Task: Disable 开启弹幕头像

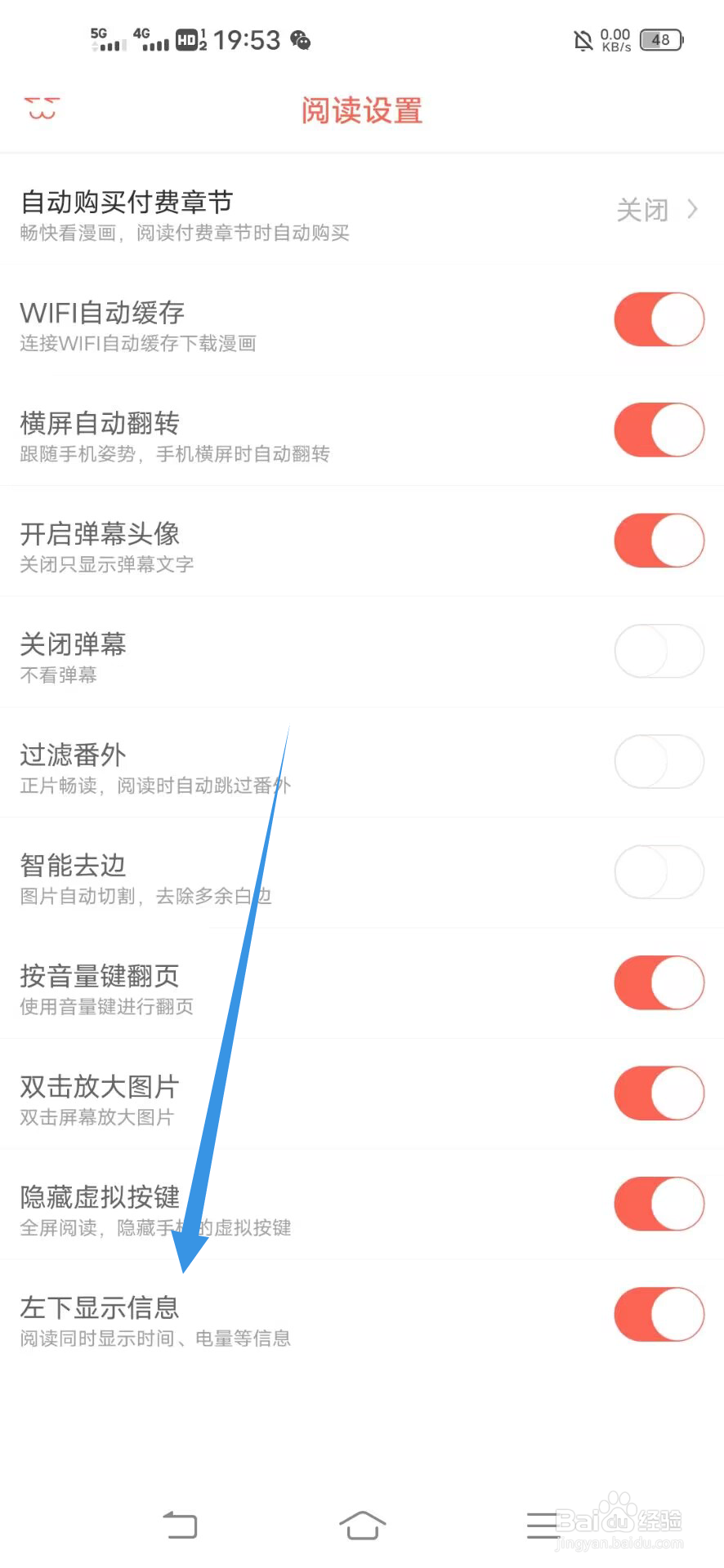Action: coord(659,540)
